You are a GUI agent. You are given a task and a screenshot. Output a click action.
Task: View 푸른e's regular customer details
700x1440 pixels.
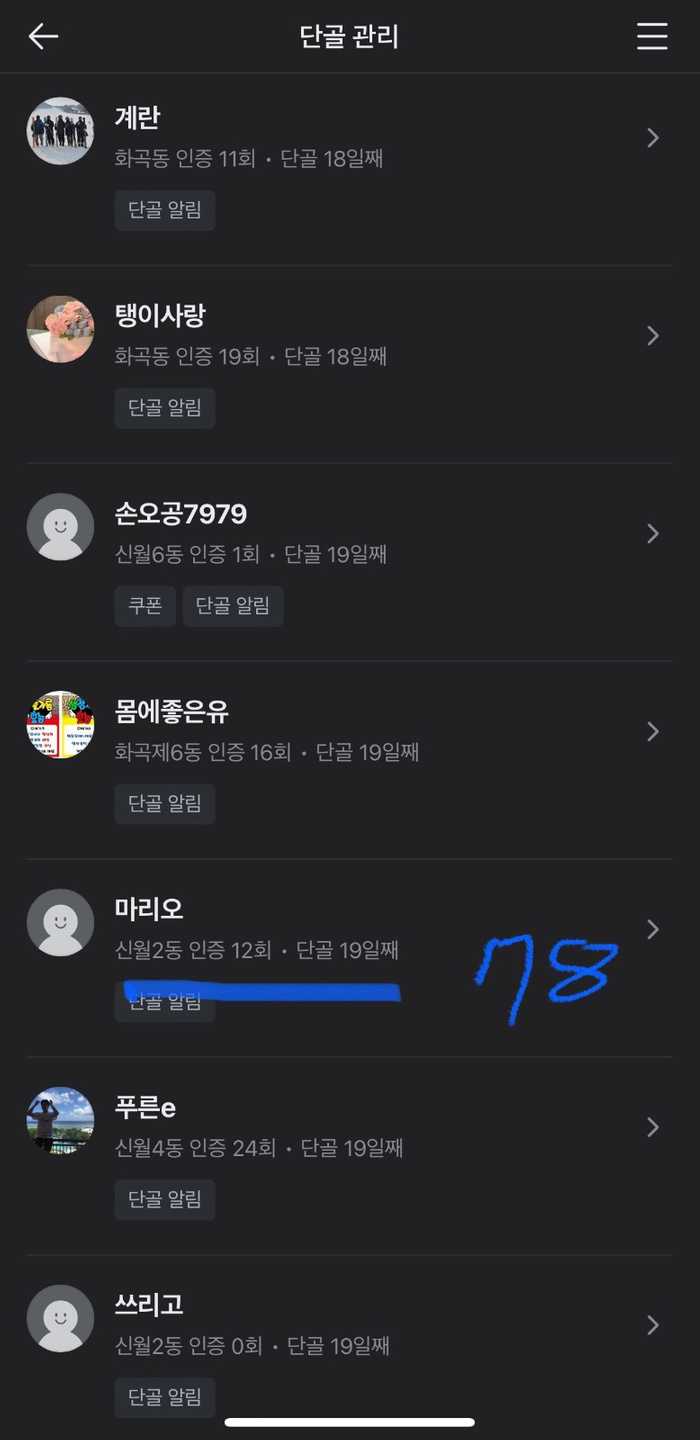point(350,1157)
